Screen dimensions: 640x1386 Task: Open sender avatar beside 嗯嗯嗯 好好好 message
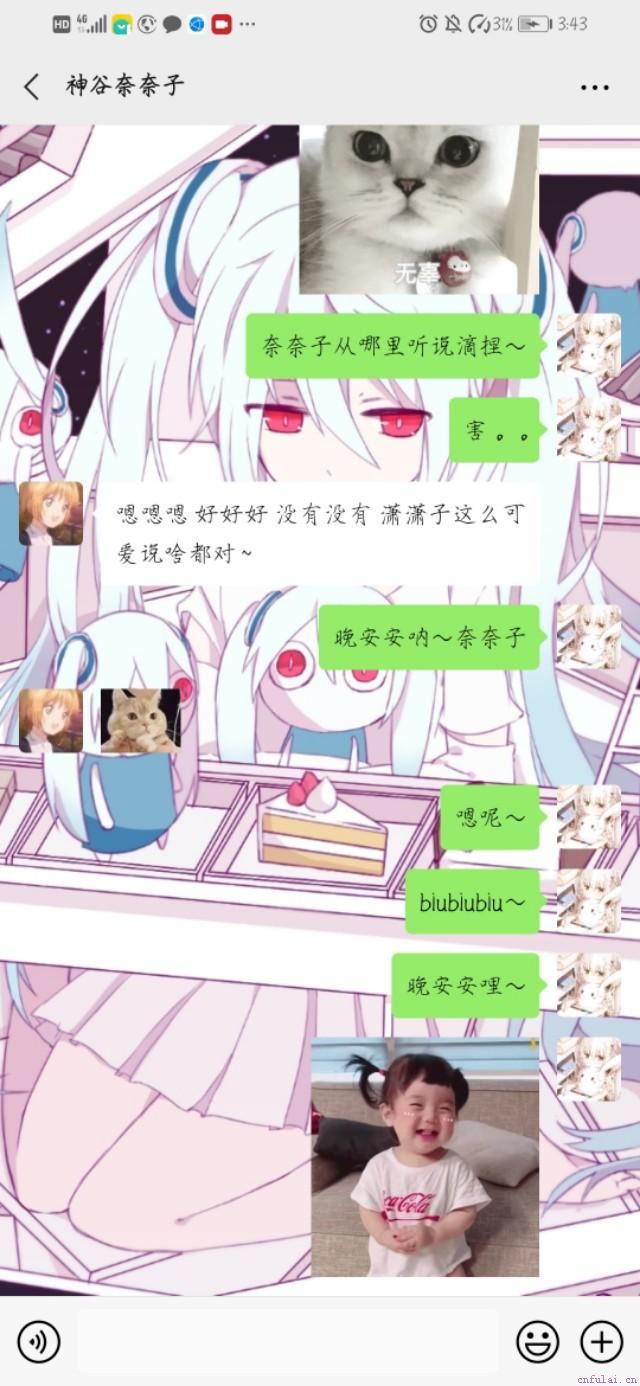tap(51, 514)
